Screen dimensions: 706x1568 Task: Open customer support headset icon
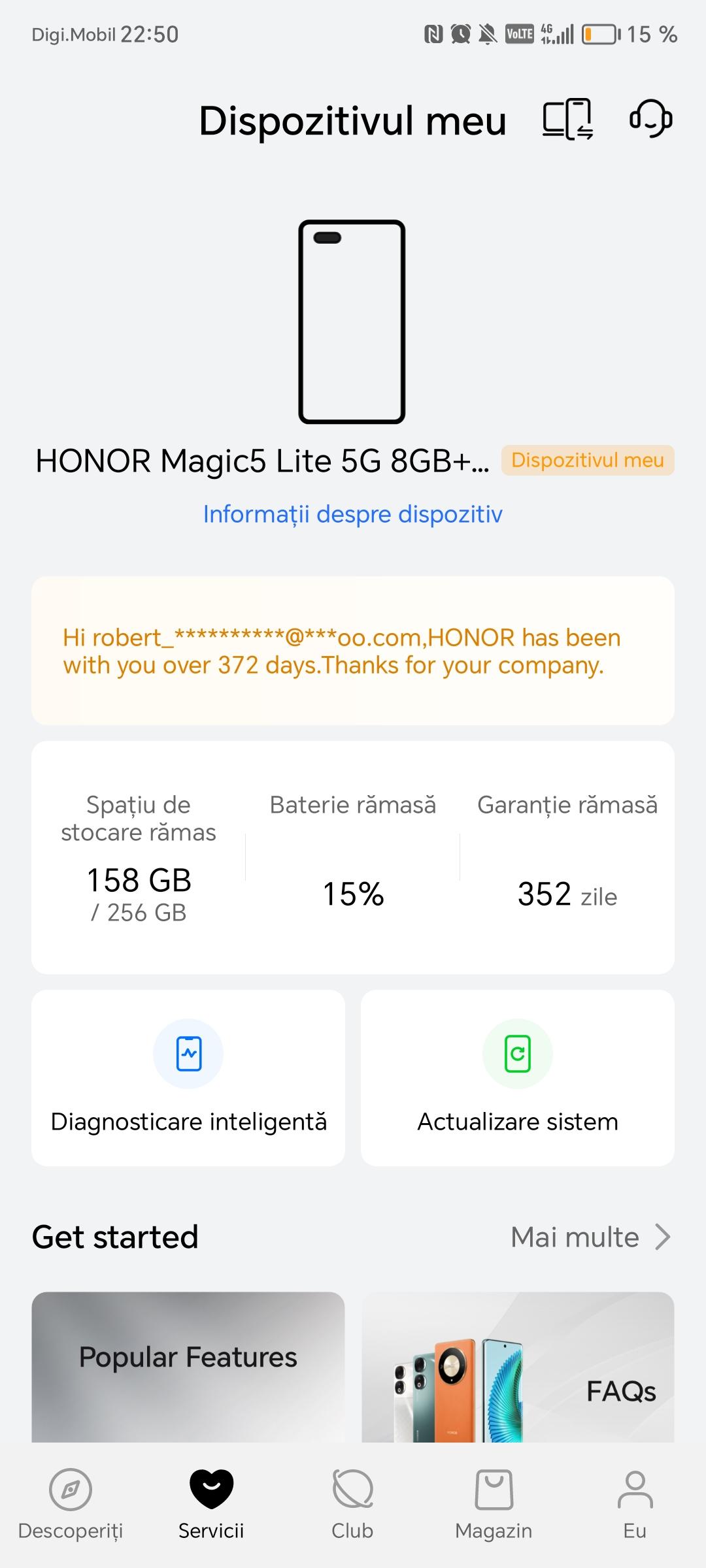[x=650, y=119]
